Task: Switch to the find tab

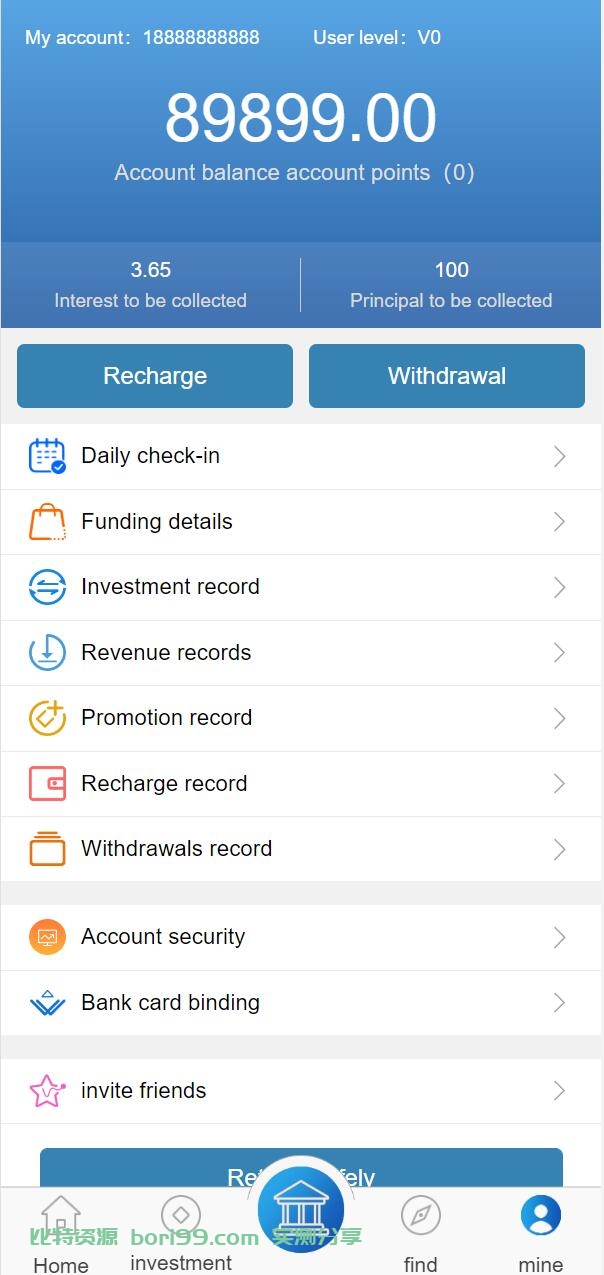Action: coord(421,1235)
